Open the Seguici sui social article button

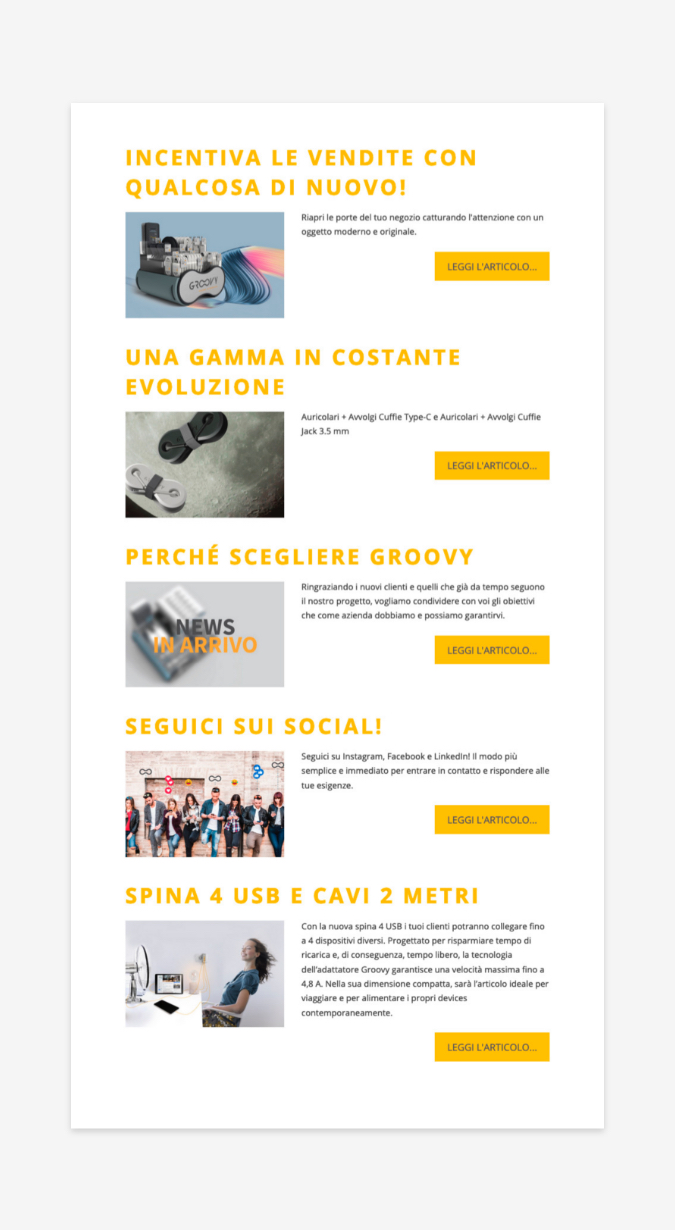coord(491,820)
